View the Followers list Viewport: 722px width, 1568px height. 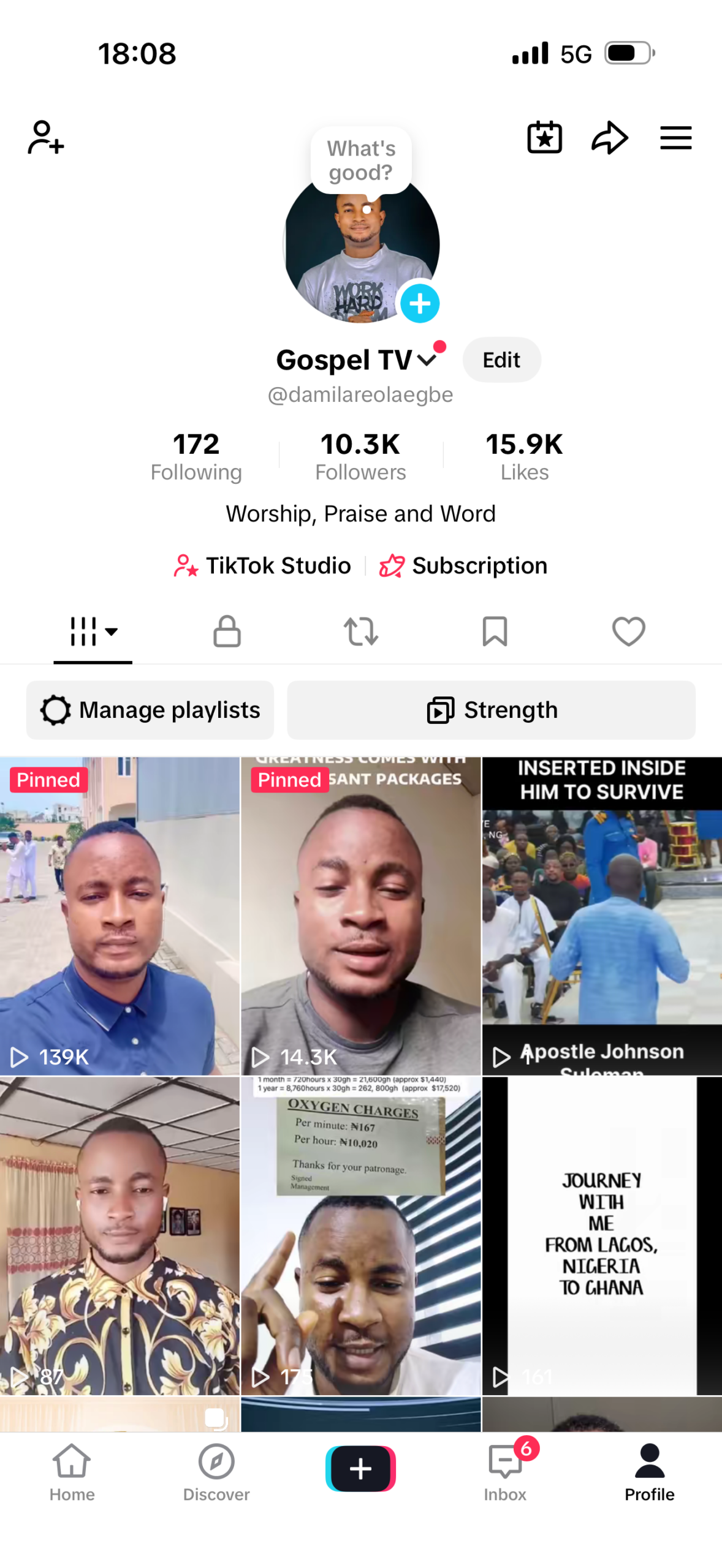click(x=360, y=456)
